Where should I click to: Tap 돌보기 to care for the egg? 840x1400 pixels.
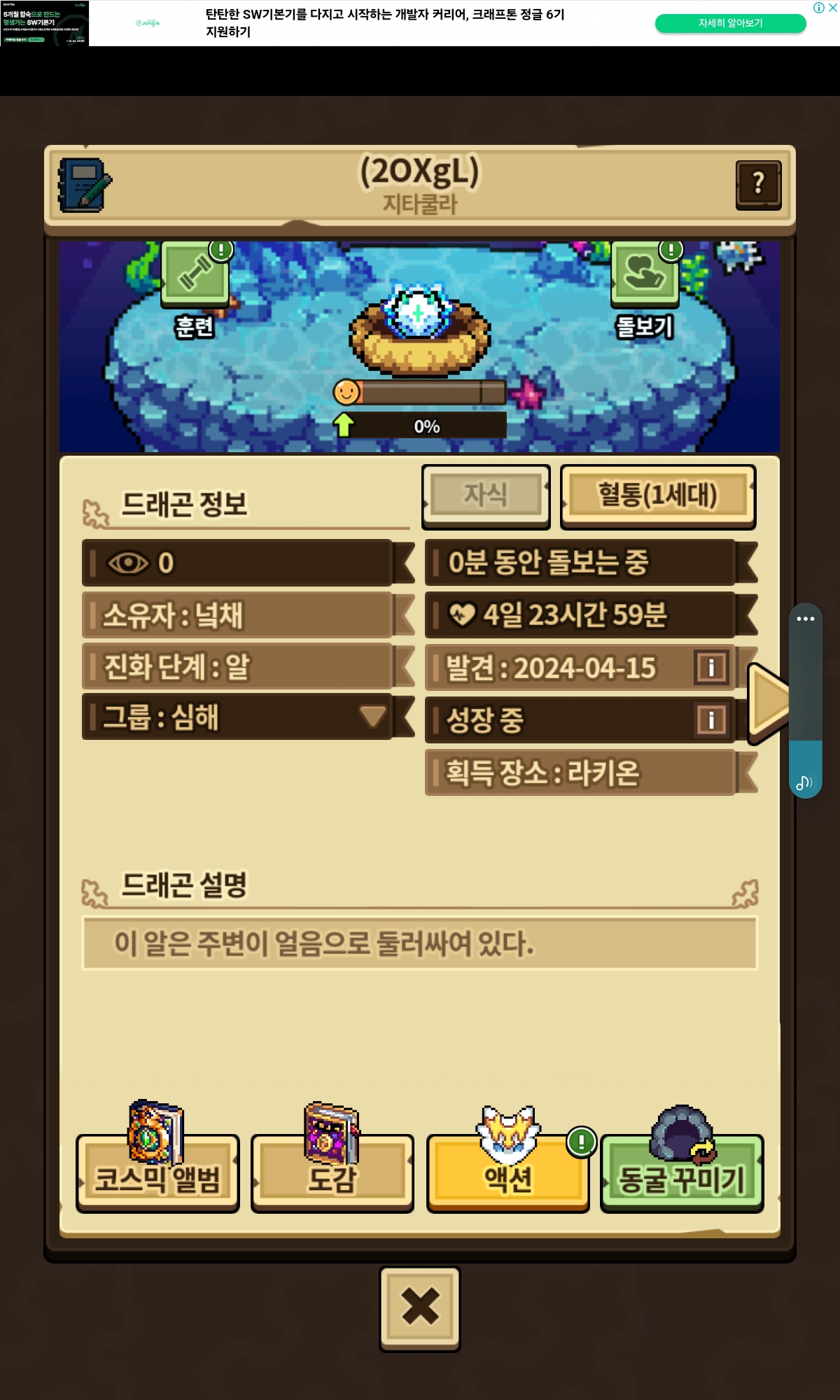[645, 275]
